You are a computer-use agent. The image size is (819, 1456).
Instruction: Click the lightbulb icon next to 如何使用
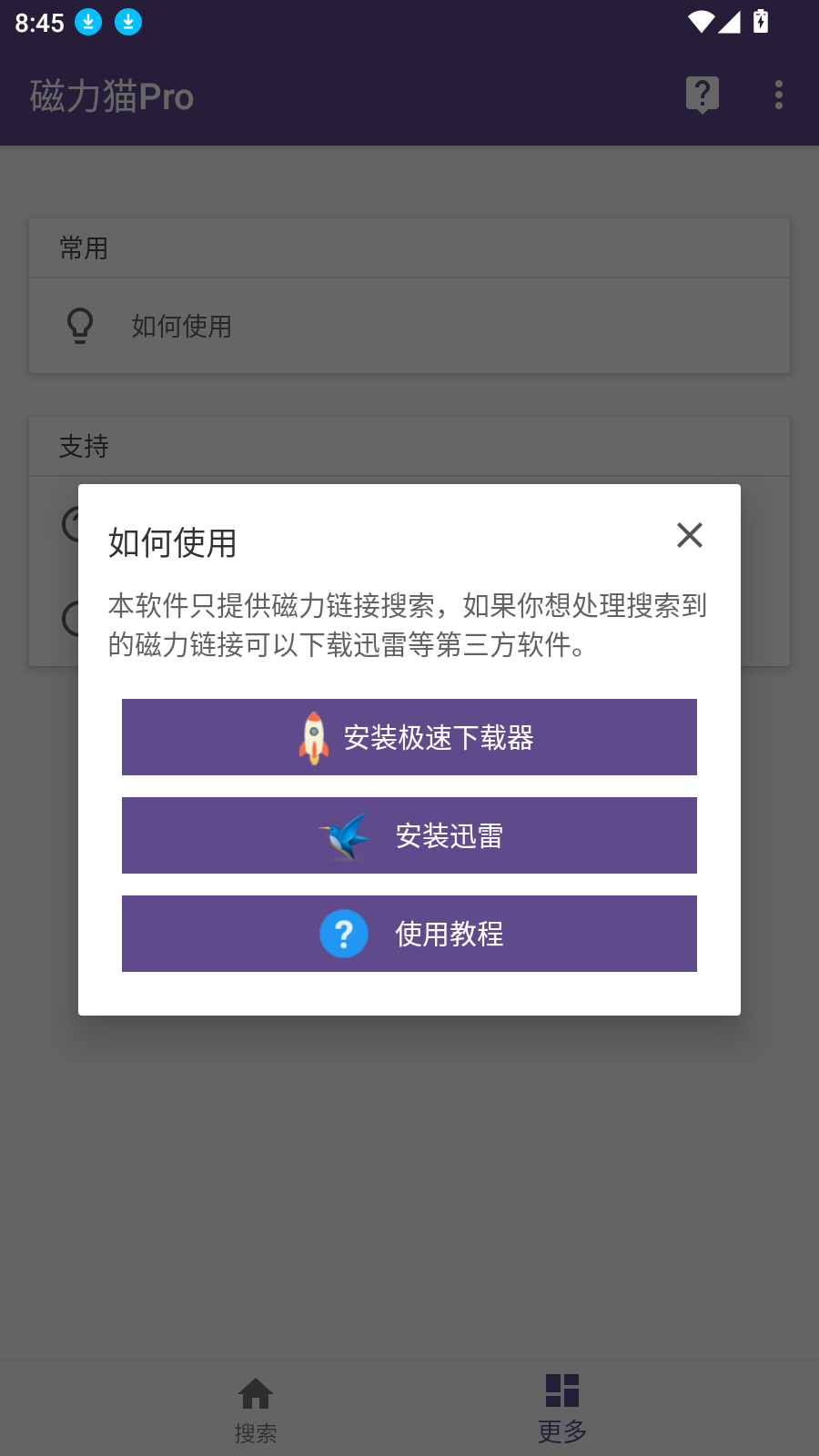click(x=79, y=325)
